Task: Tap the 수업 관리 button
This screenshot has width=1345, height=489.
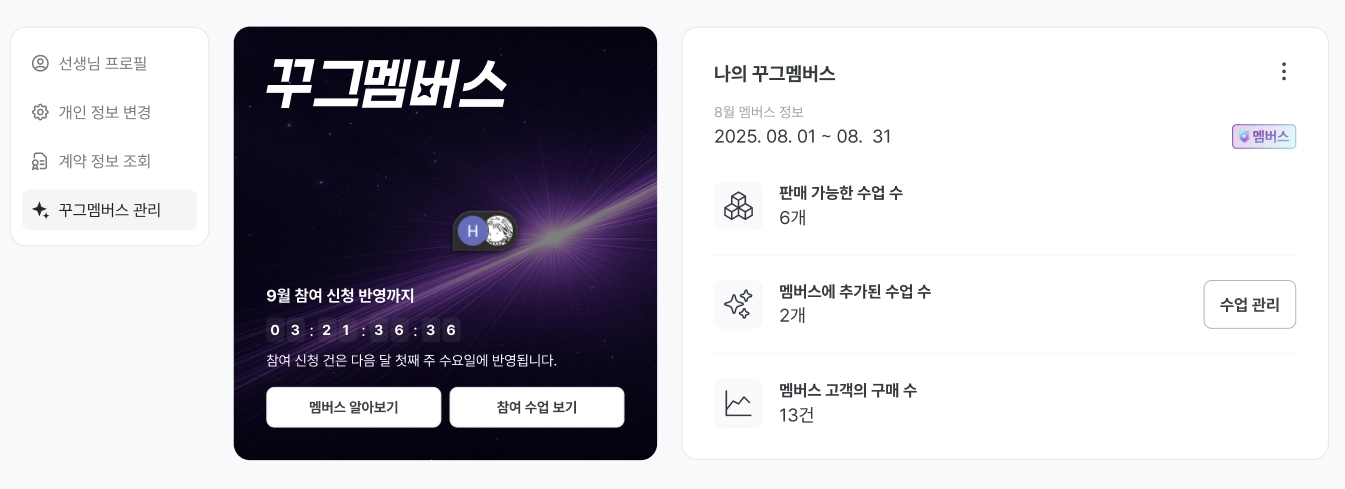Action: (x=1249, y=304)
